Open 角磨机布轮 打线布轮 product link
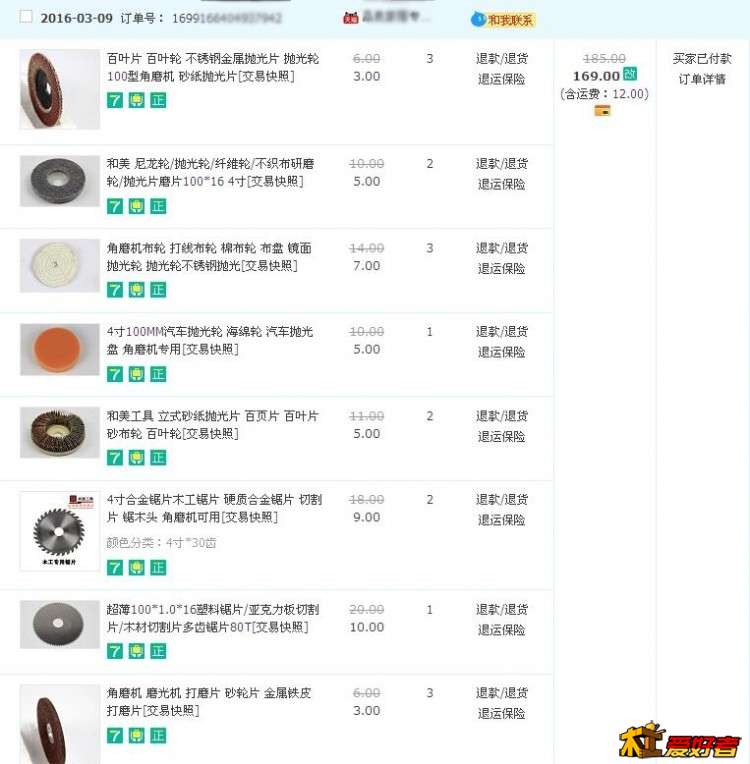This screenshot has width=750, height=764. point(209,248)
